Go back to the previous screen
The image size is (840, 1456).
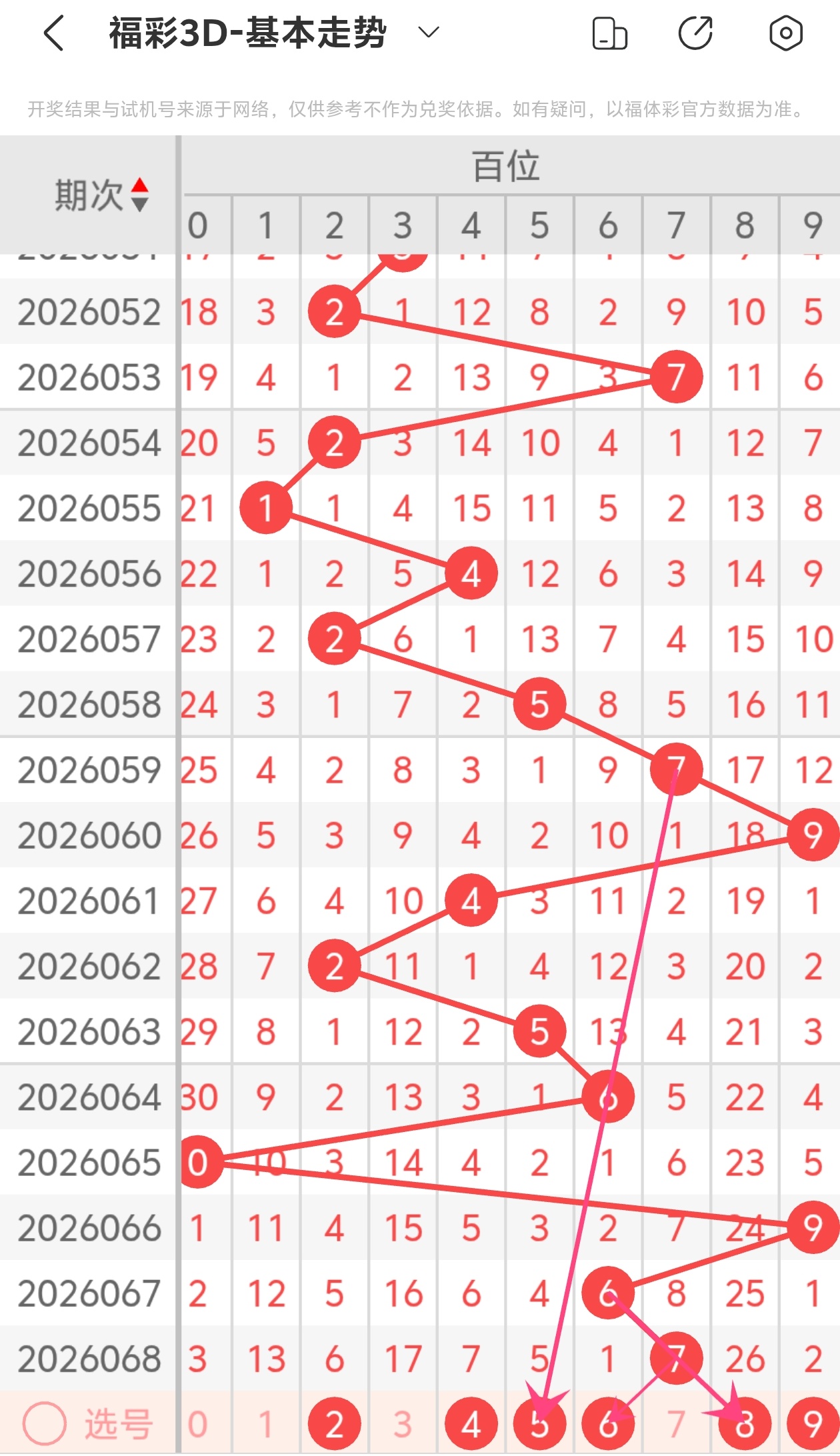[x=53, y=33]
